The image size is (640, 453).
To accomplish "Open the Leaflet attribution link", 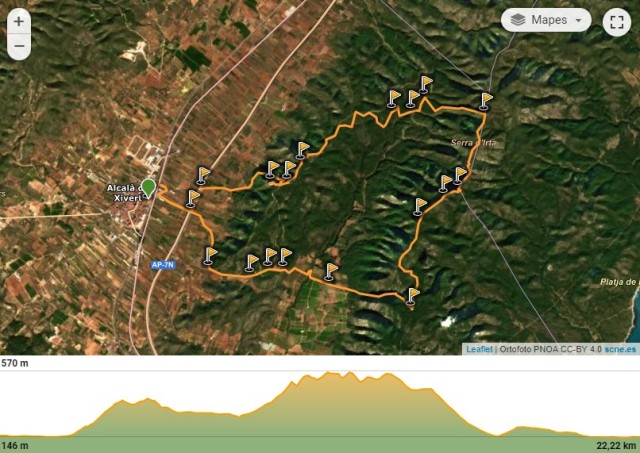I will [x=480, y=349].
